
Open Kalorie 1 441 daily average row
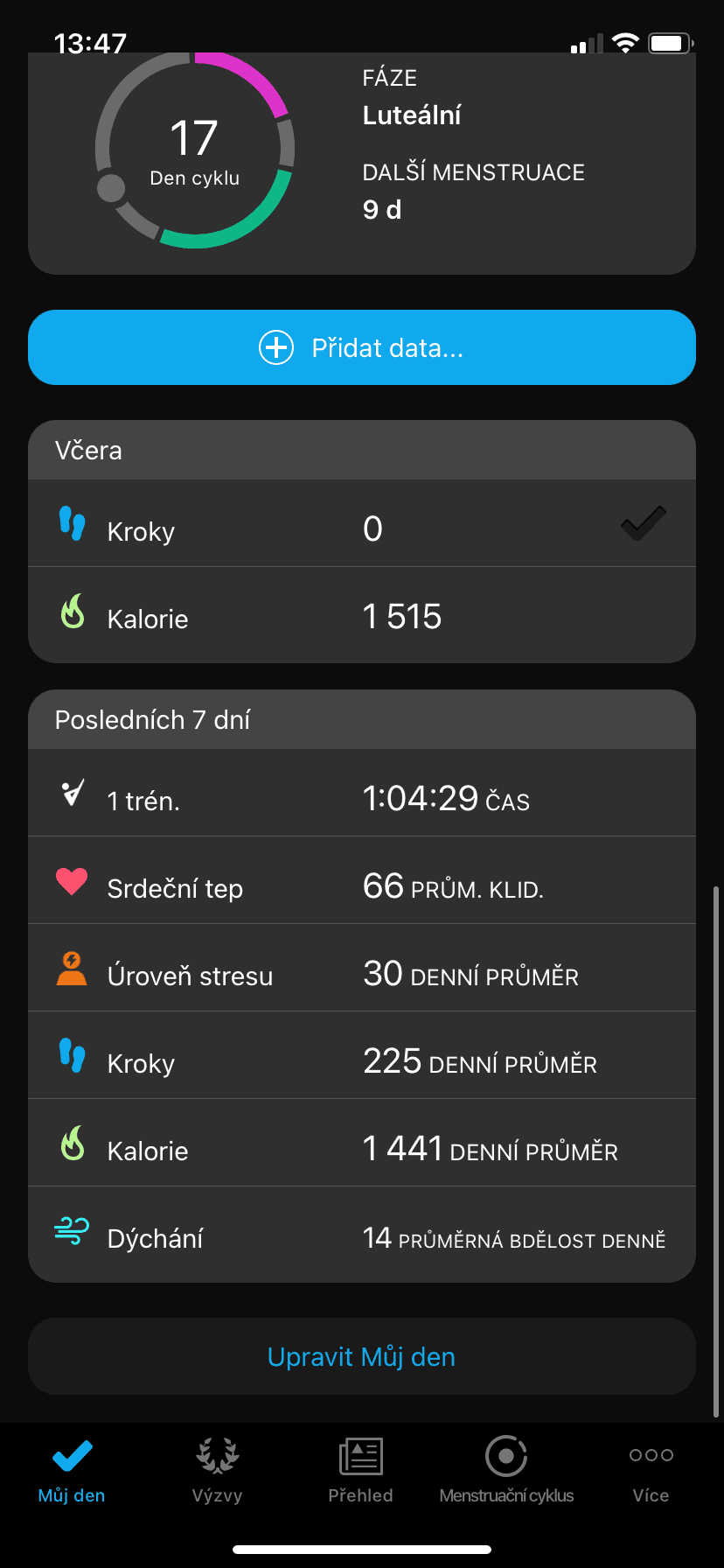(x=361, y=1144)
